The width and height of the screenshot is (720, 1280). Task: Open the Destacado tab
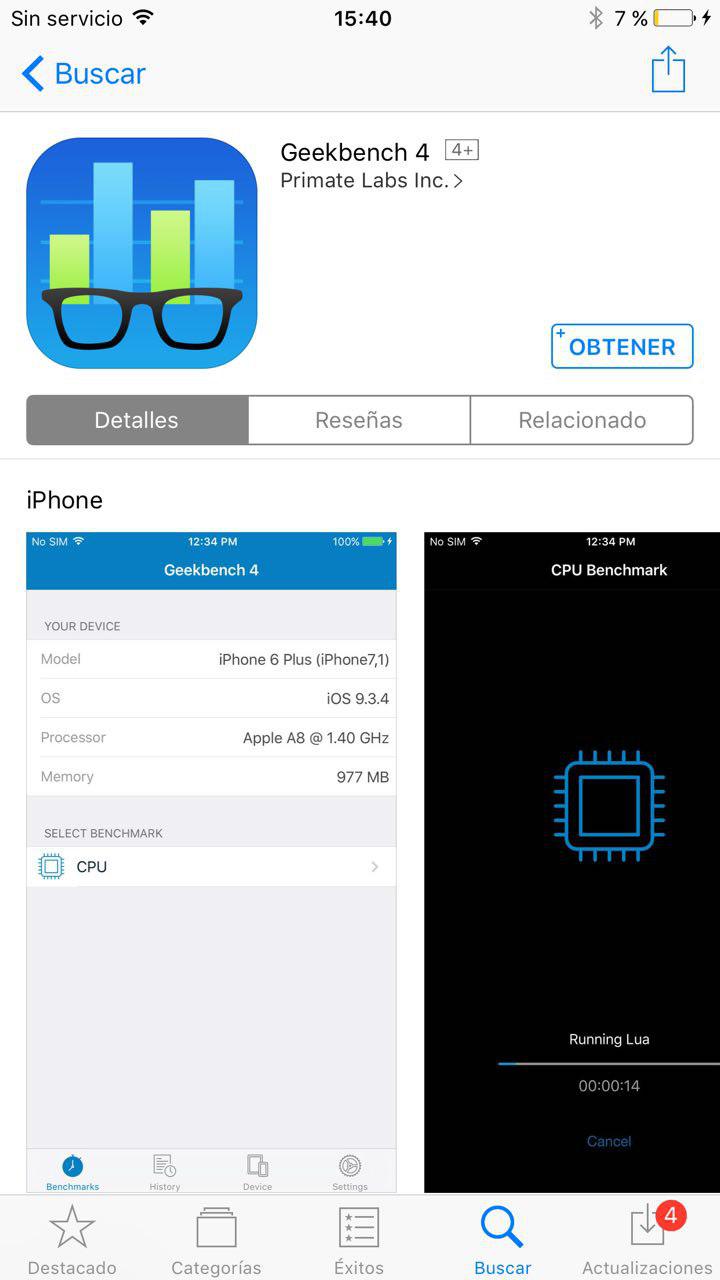coord(72,1240)
